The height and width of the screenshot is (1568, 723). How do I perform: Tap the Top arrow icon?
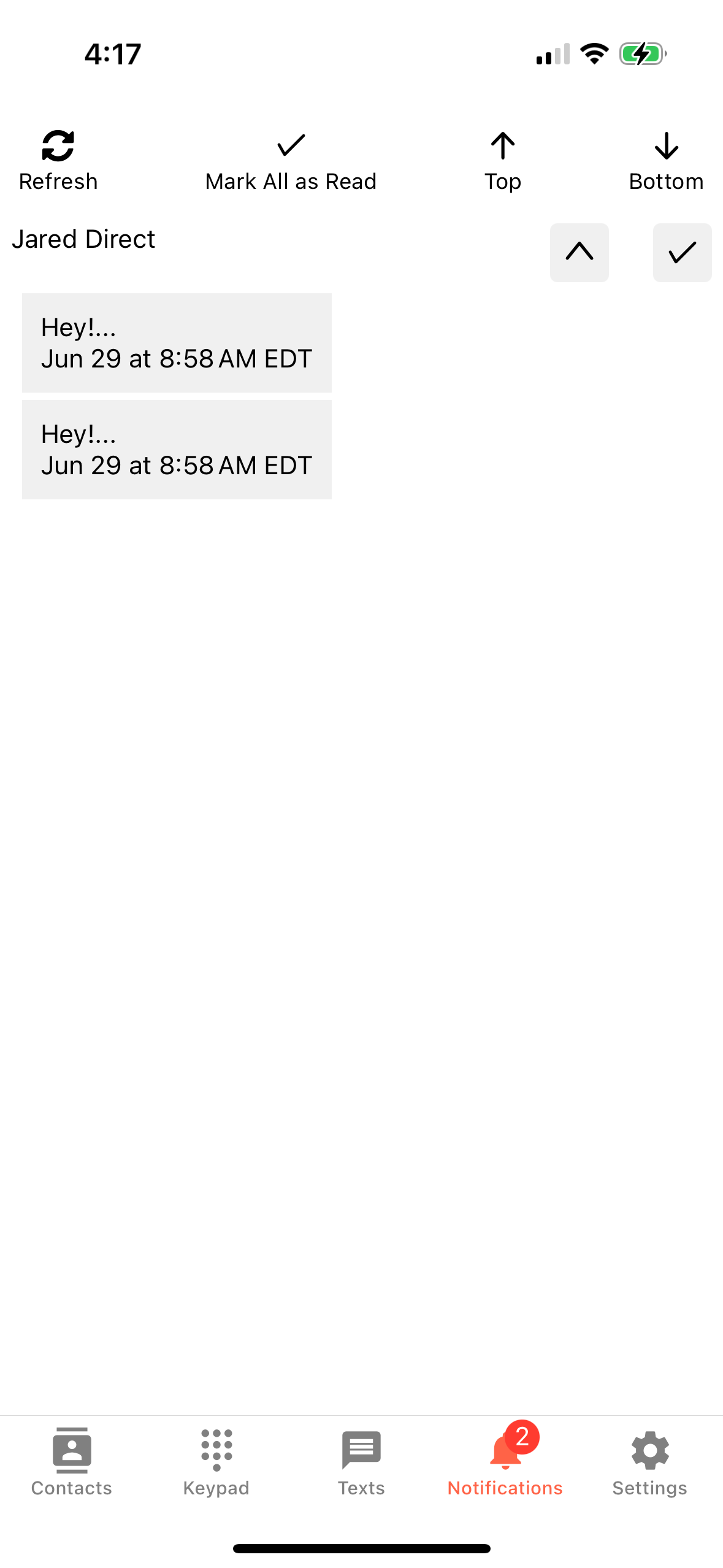tap(502, 145)
